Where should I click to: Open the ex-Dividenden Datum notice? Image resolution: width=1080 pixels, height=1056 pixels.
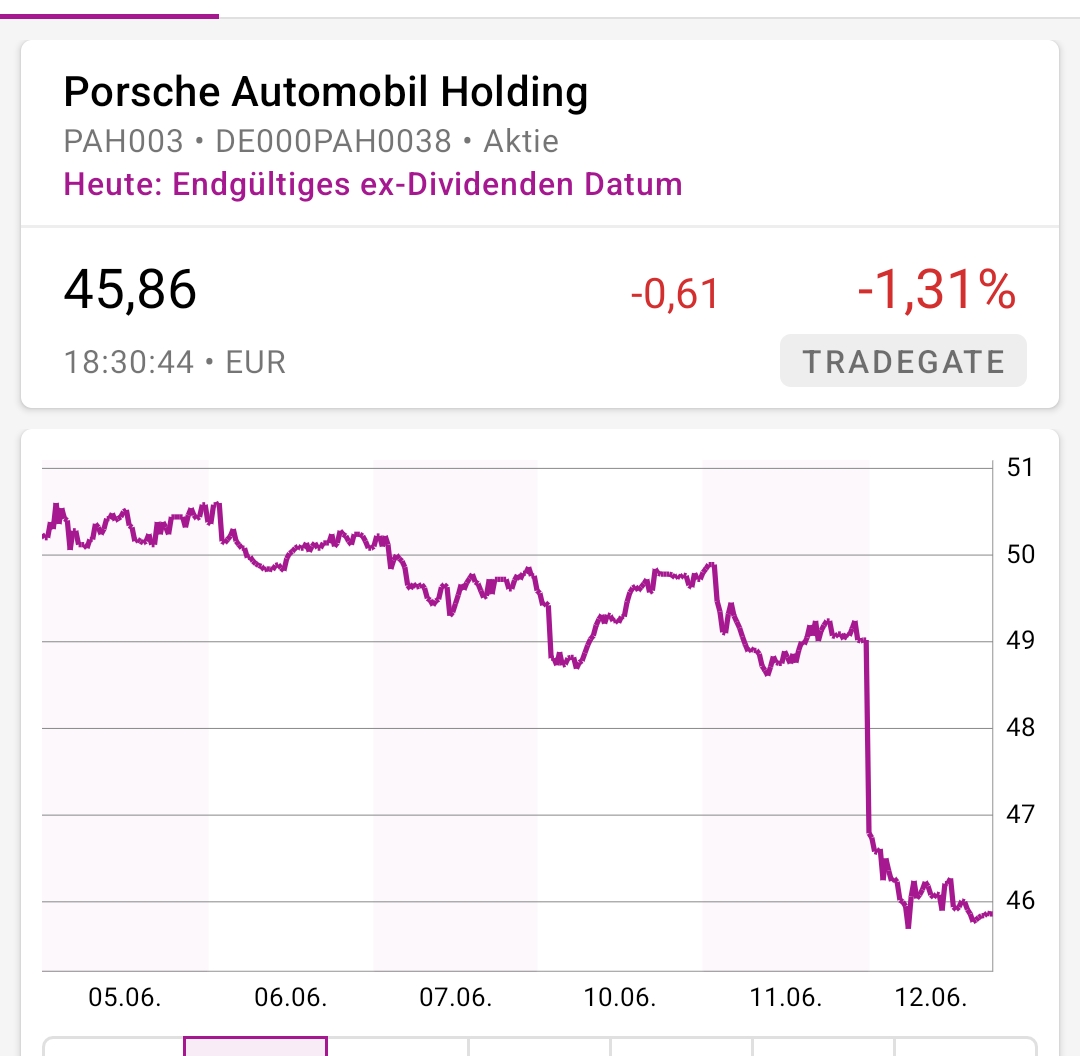372,185
